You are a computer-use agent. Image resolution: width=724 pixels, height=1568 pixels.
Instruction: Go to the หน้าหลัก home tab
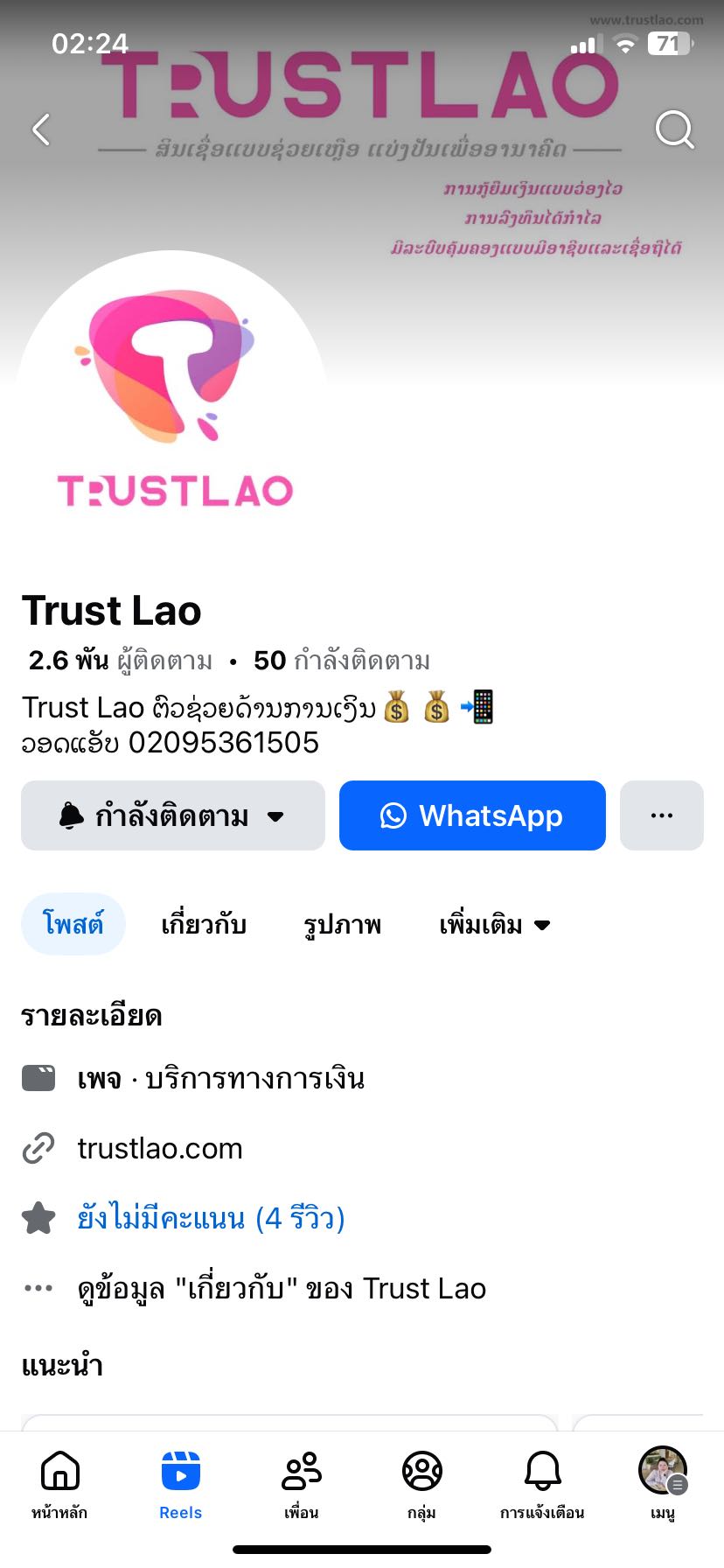click(x=59, y=1484)
